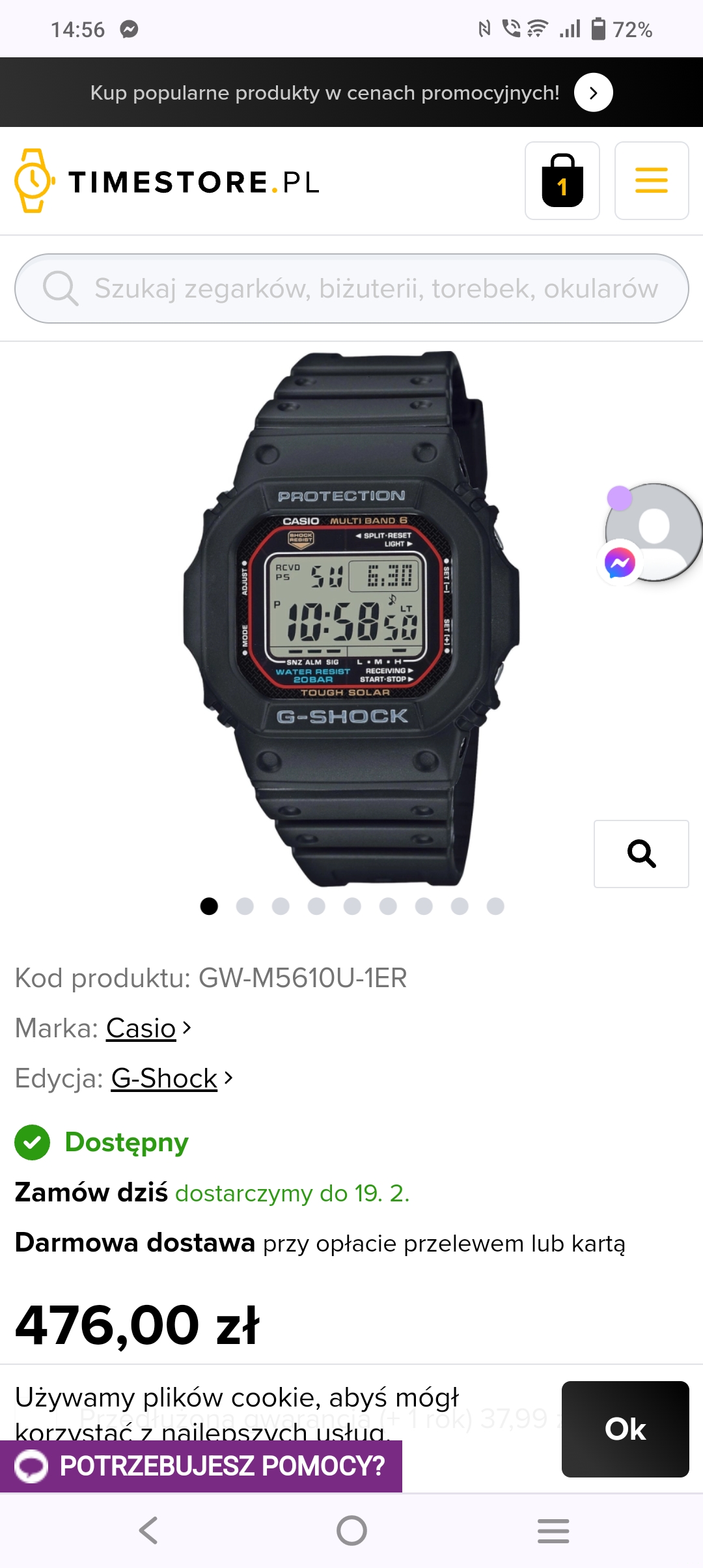Zoom the product image with the magnifier button

pos(641,854)
